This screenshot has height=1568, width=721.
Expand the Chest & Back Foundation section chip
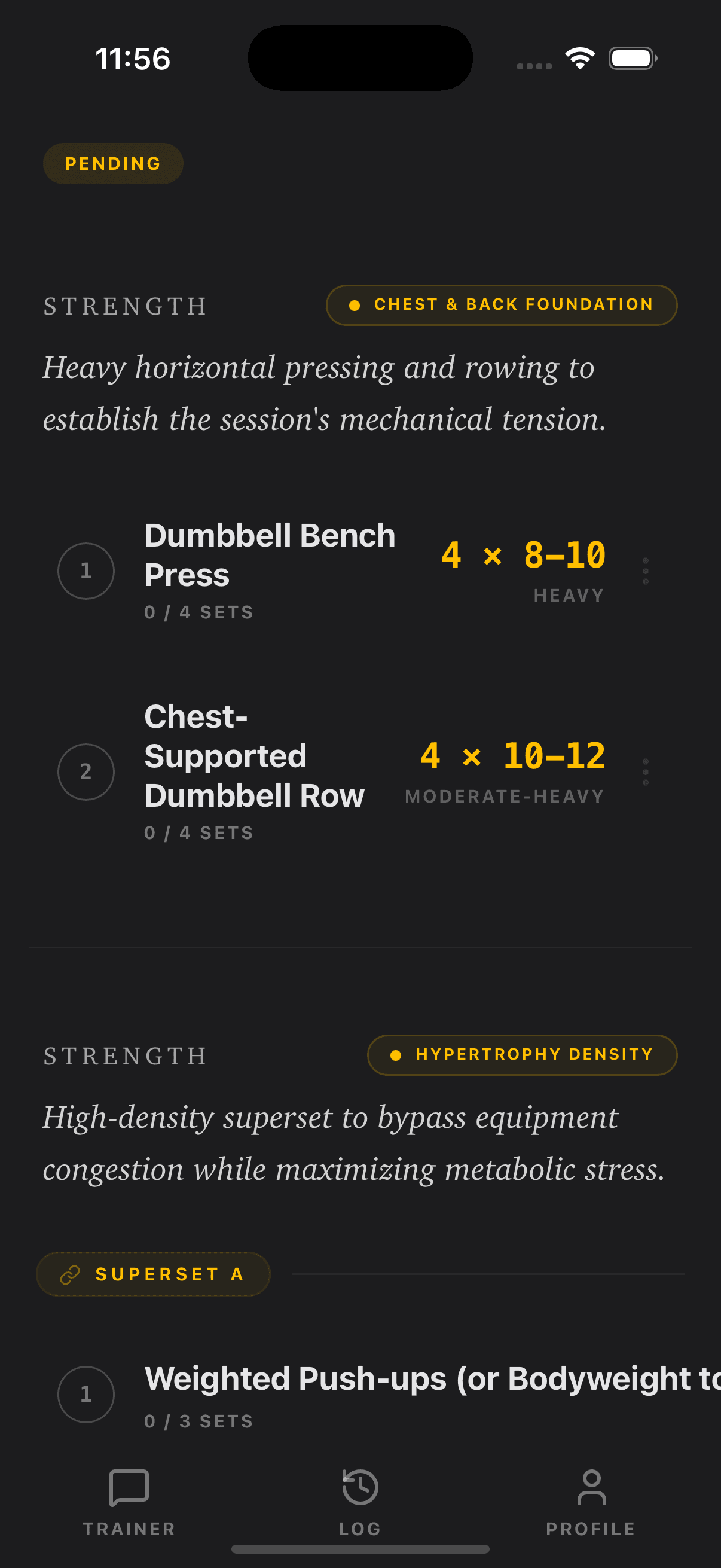tap(502, 304)
